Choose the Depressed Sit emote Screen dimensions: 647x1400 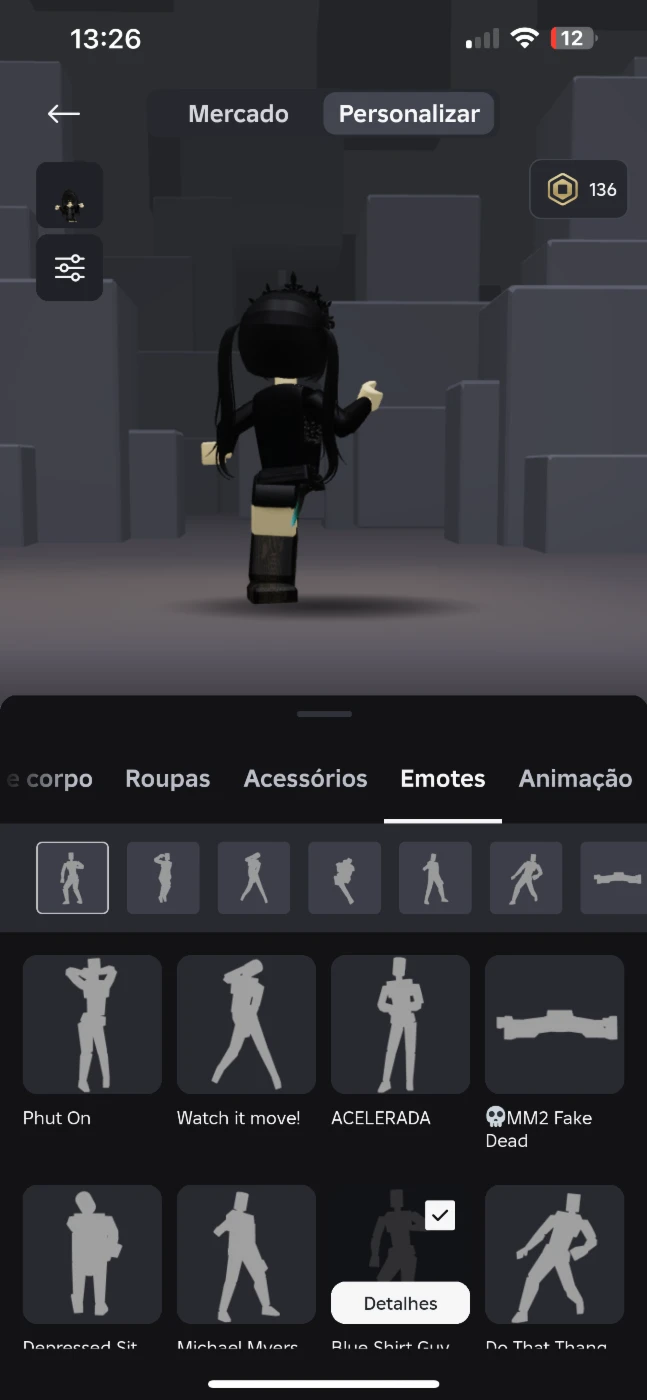click(92, 1254)
